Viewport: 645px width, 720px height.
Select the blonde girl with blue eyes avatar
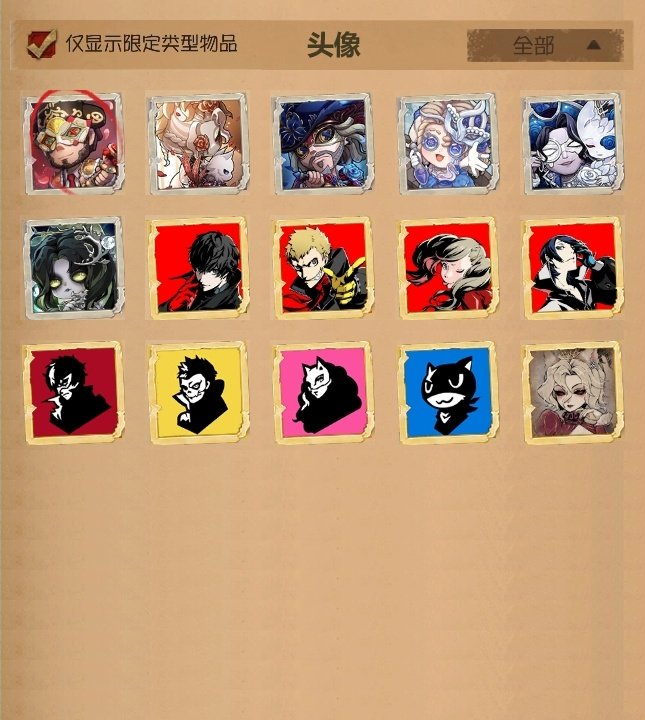tap(446, 143)
